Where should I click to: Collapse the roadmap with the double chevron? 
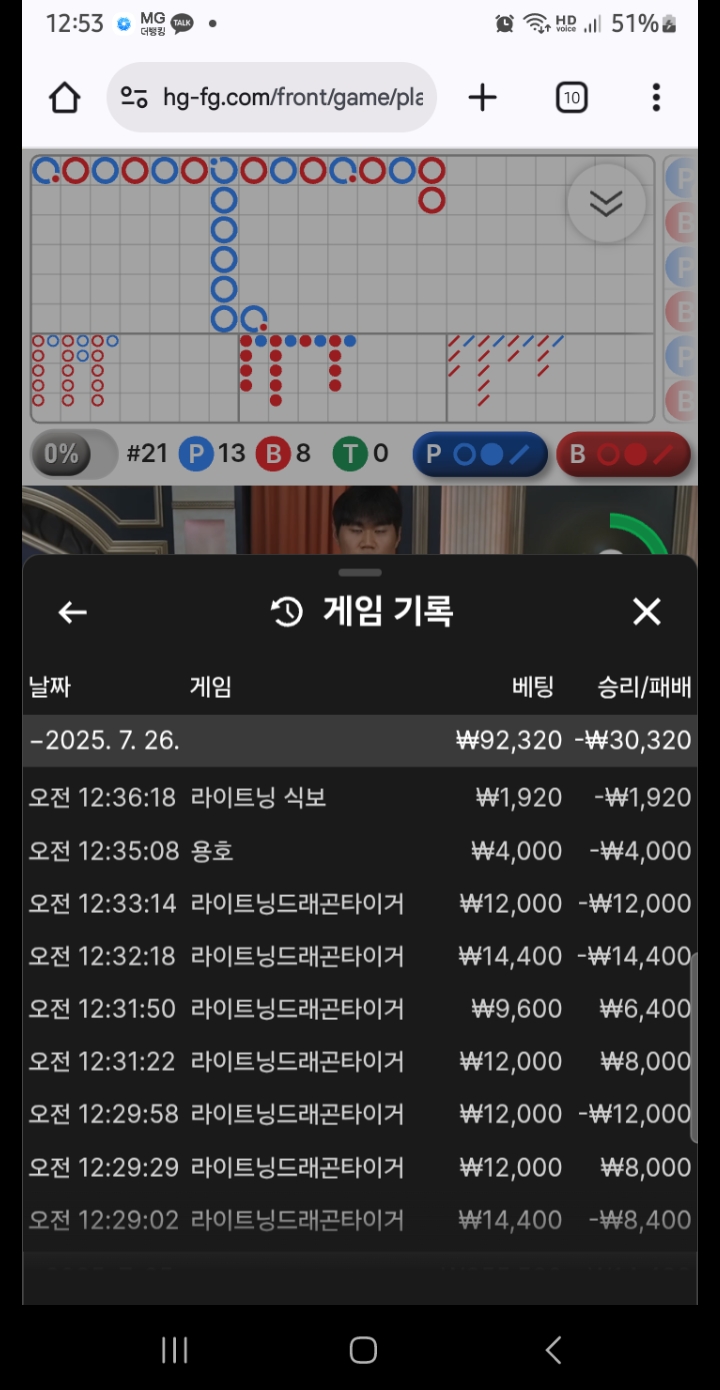tap(606, 203)
